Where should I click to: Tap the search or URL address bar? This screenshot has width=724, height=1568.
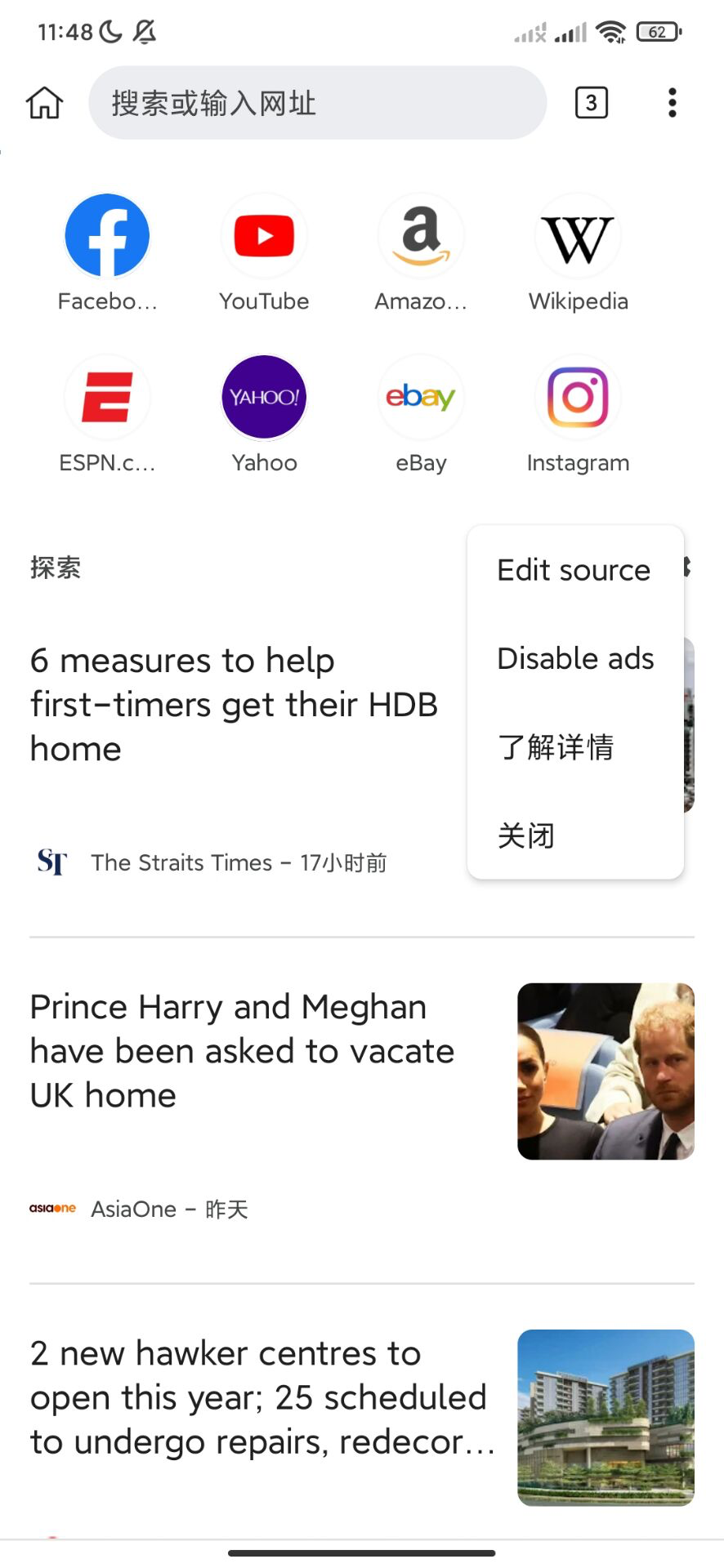coord(317,103)
